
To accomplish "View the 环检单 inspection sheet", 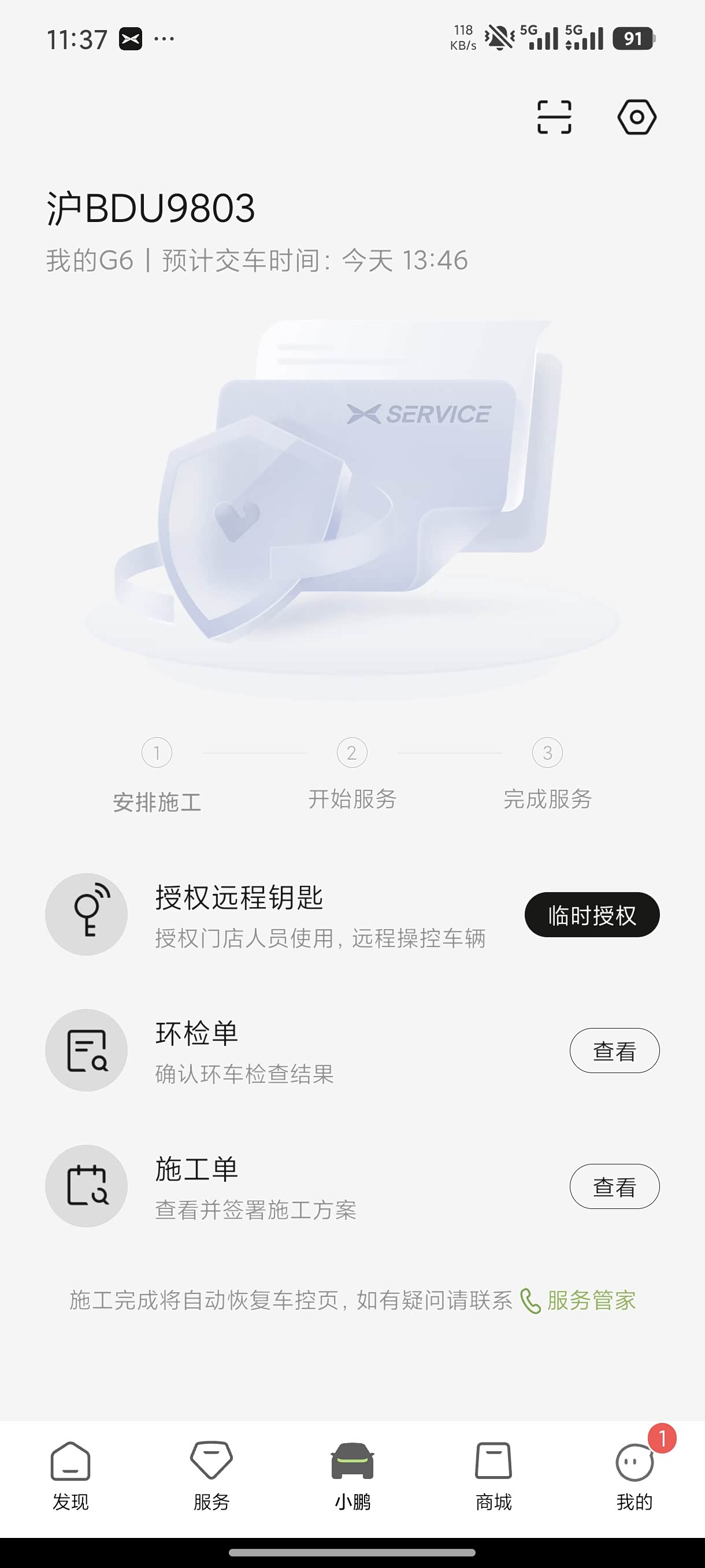I will tap(614, 1051).
